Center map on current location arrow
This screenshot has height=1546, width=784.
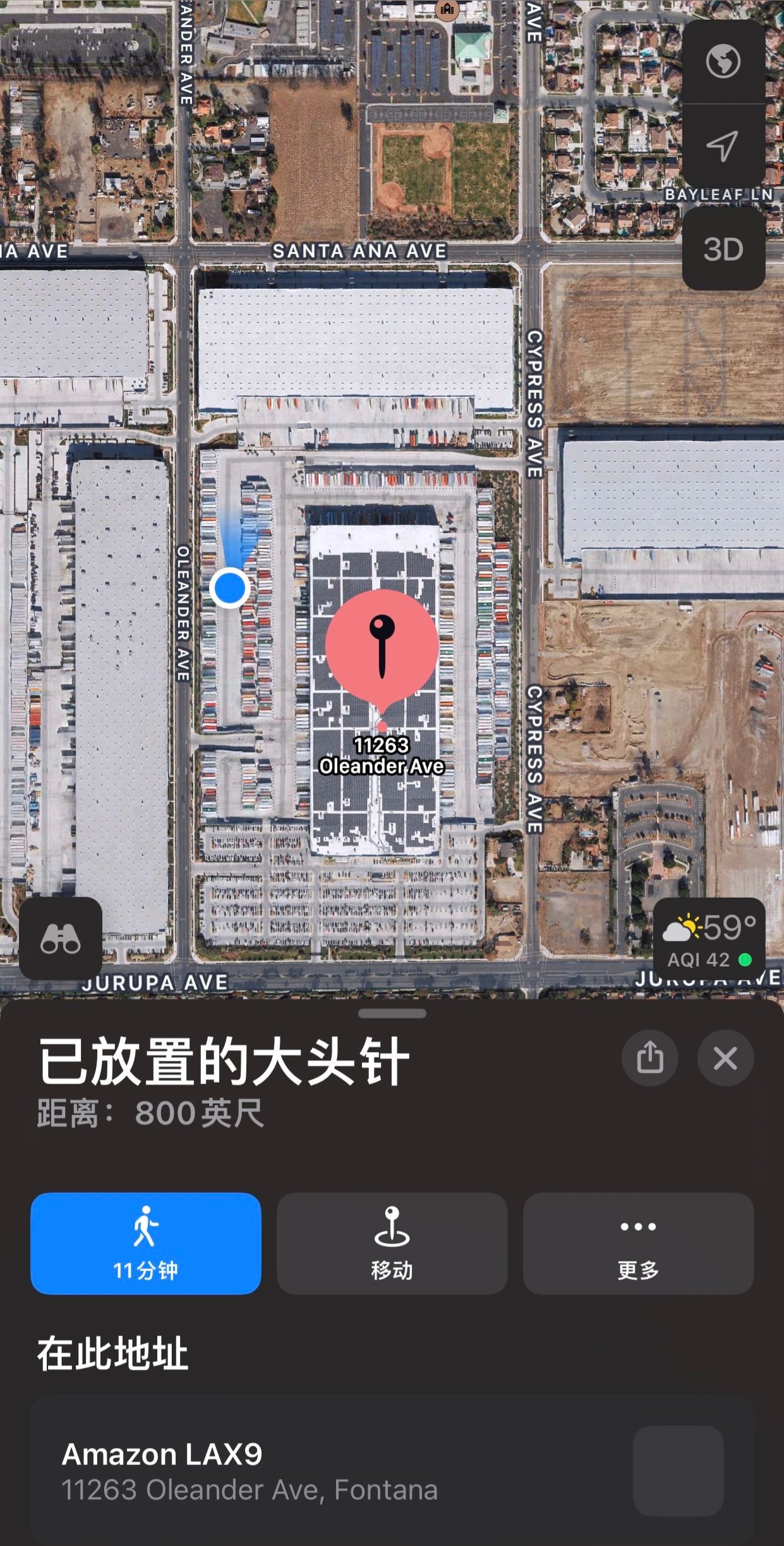(723, 146)
